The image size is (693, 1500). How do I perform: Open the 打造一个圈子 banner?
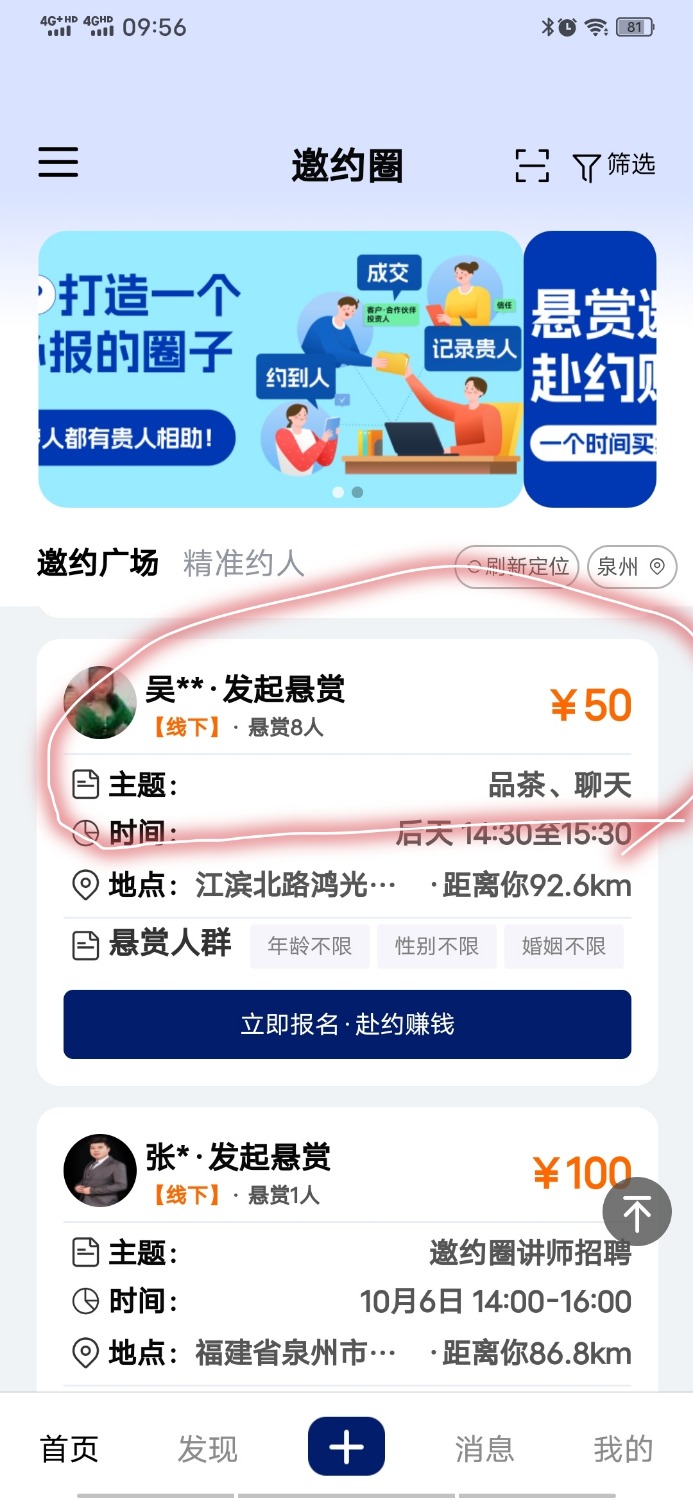[280, 370]
